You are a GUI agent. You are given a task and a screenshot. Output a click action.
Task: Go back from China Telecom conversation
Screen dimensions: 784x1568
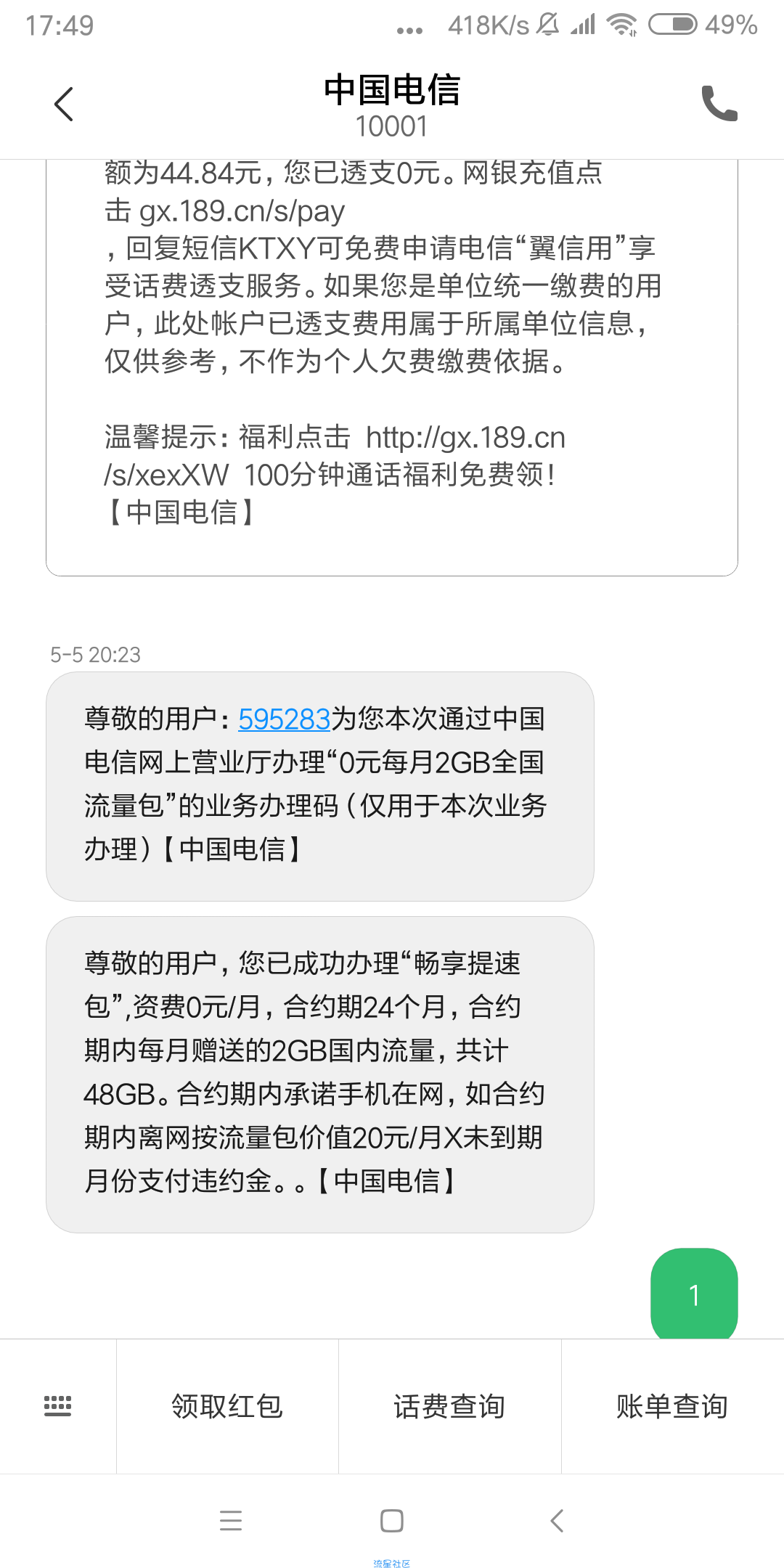[64, 104]
